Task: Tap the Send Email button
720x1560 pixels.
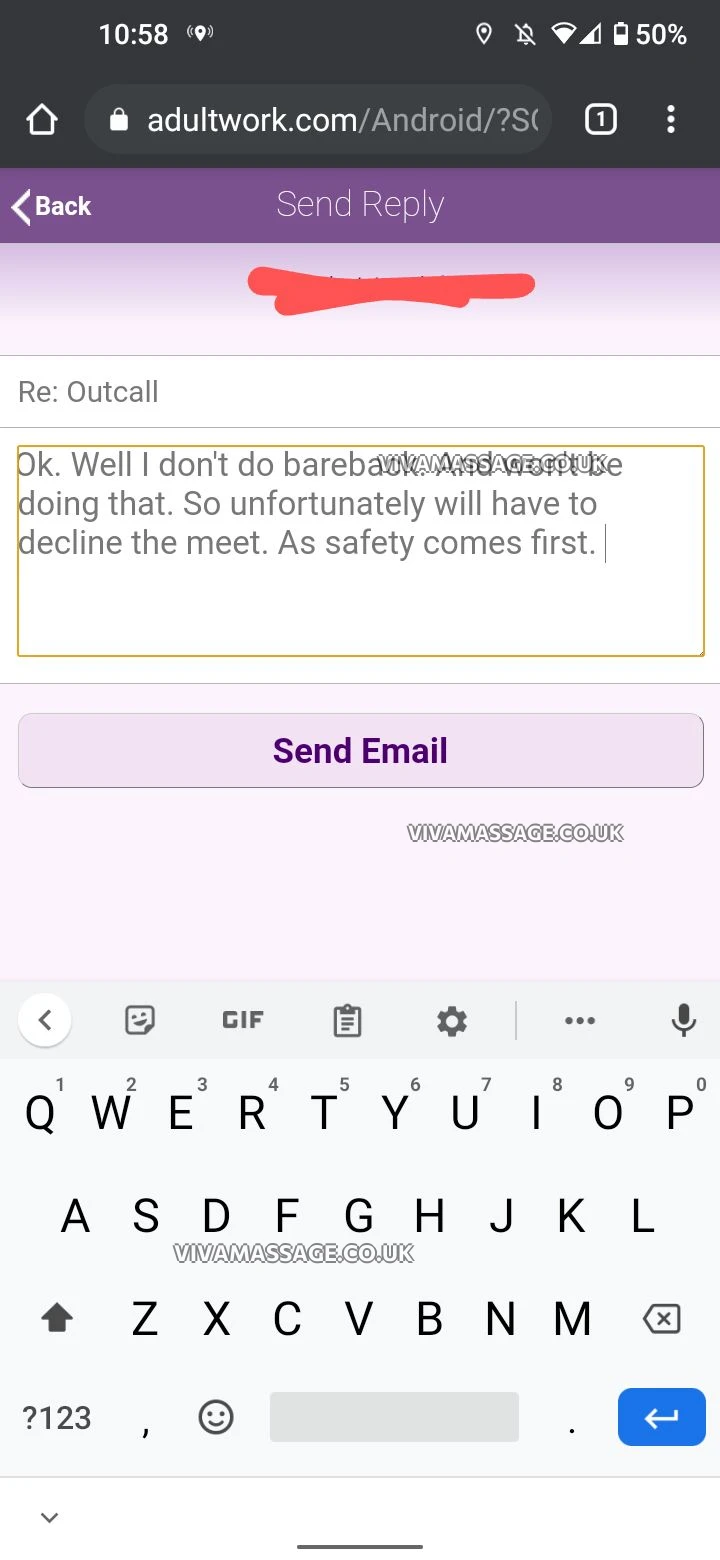Action: (x=360, y=751)
